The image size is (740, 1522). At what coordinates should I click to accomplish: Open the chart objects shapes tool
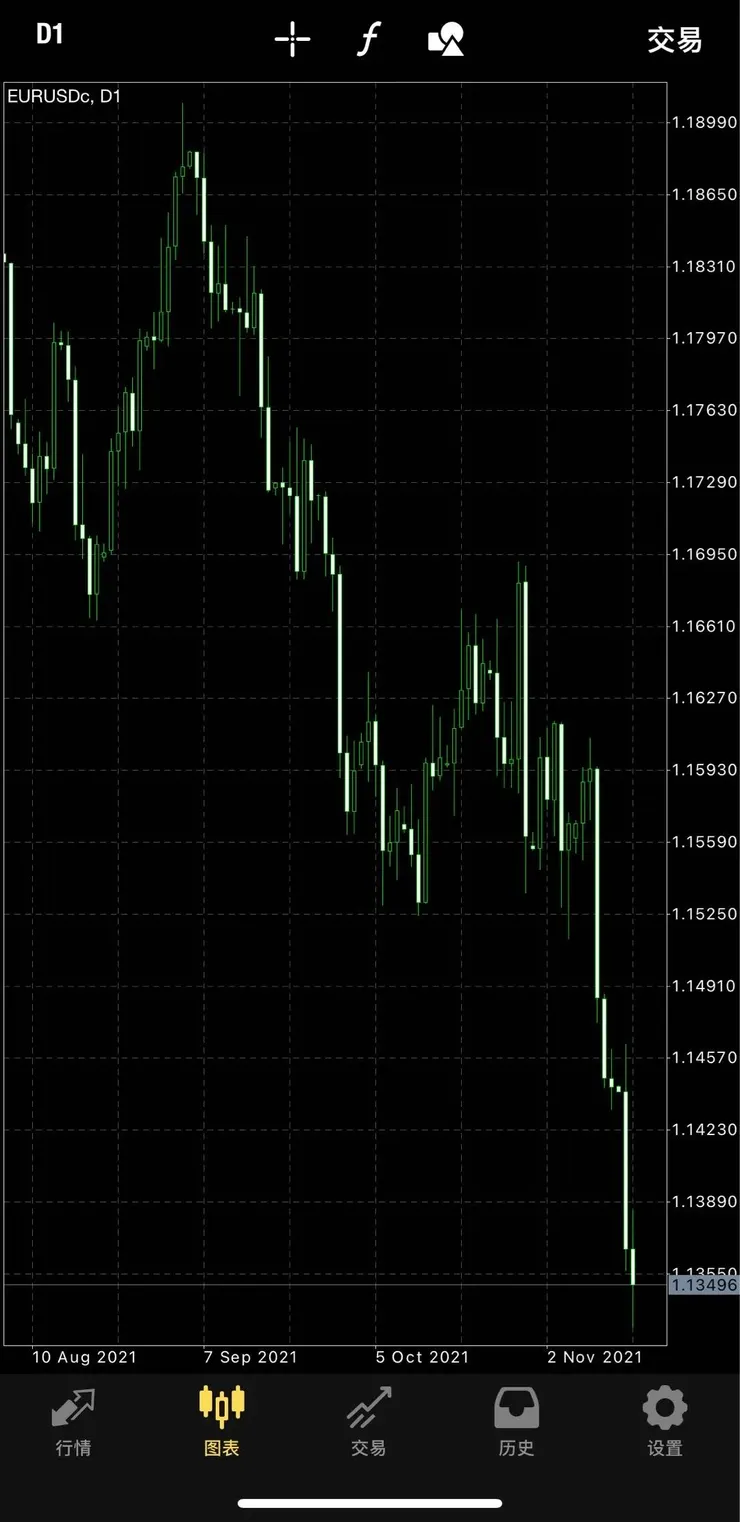(x=446, y=40)
